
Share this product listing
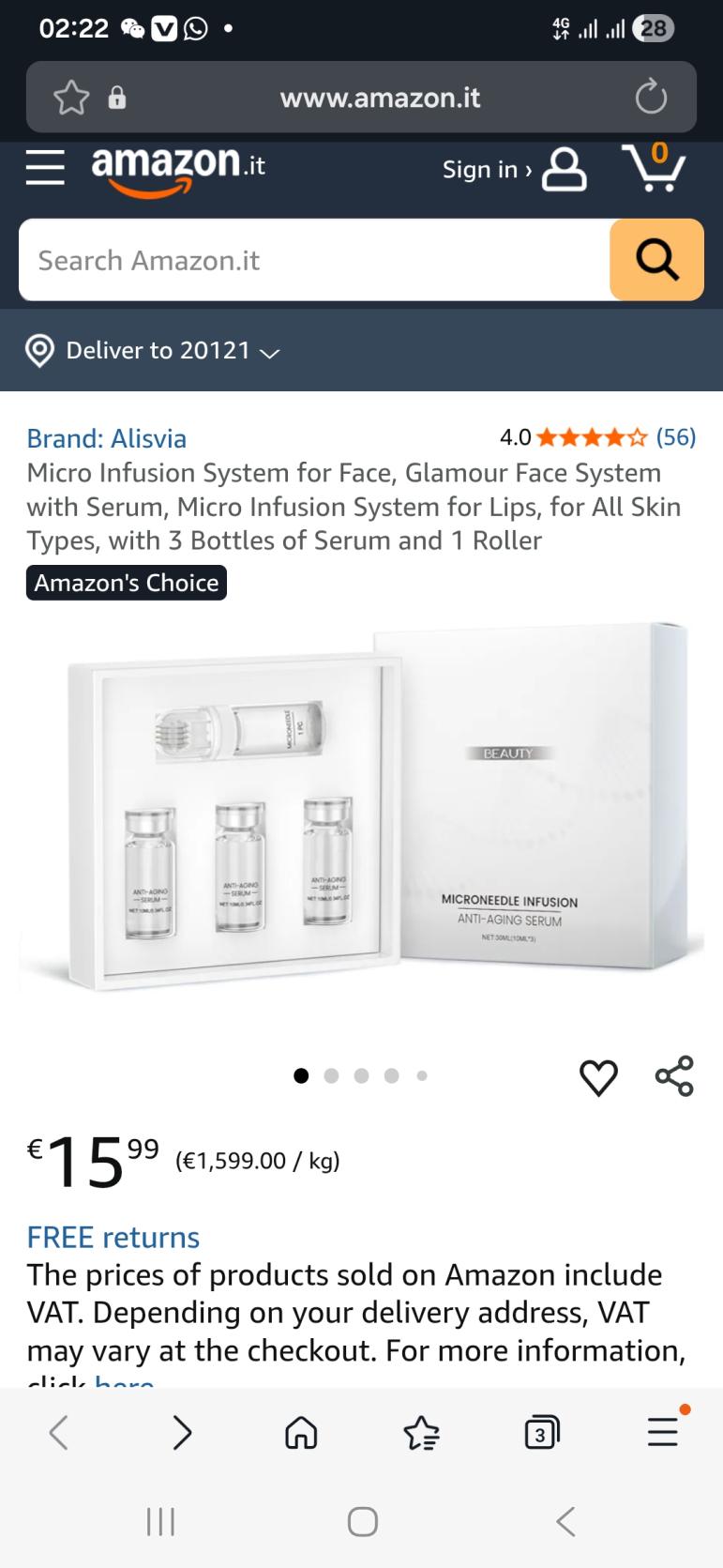pyautogui.click(x=674, y=1076)
